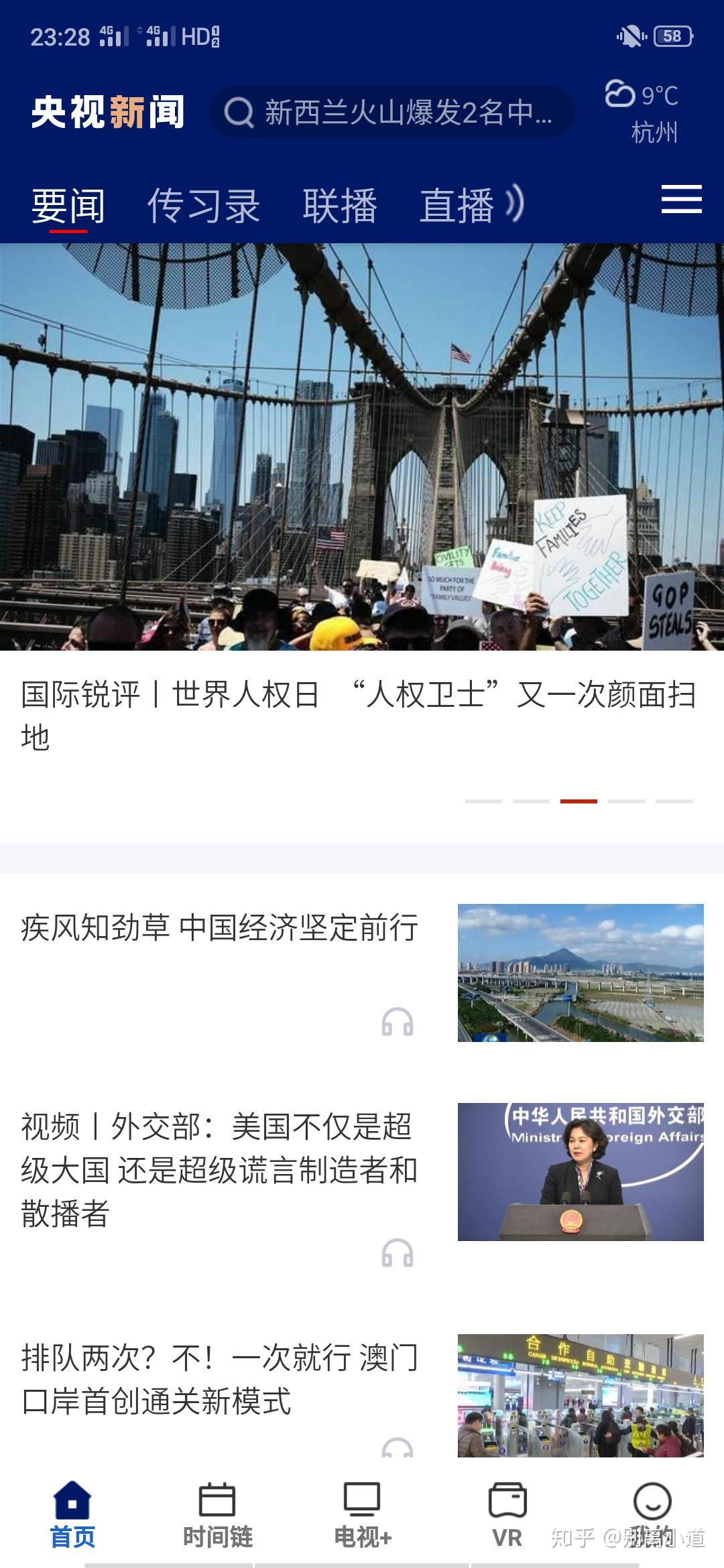Listen to audio of 疾风知劲草 article
Screen dimensions: 724x1568
398,1023
